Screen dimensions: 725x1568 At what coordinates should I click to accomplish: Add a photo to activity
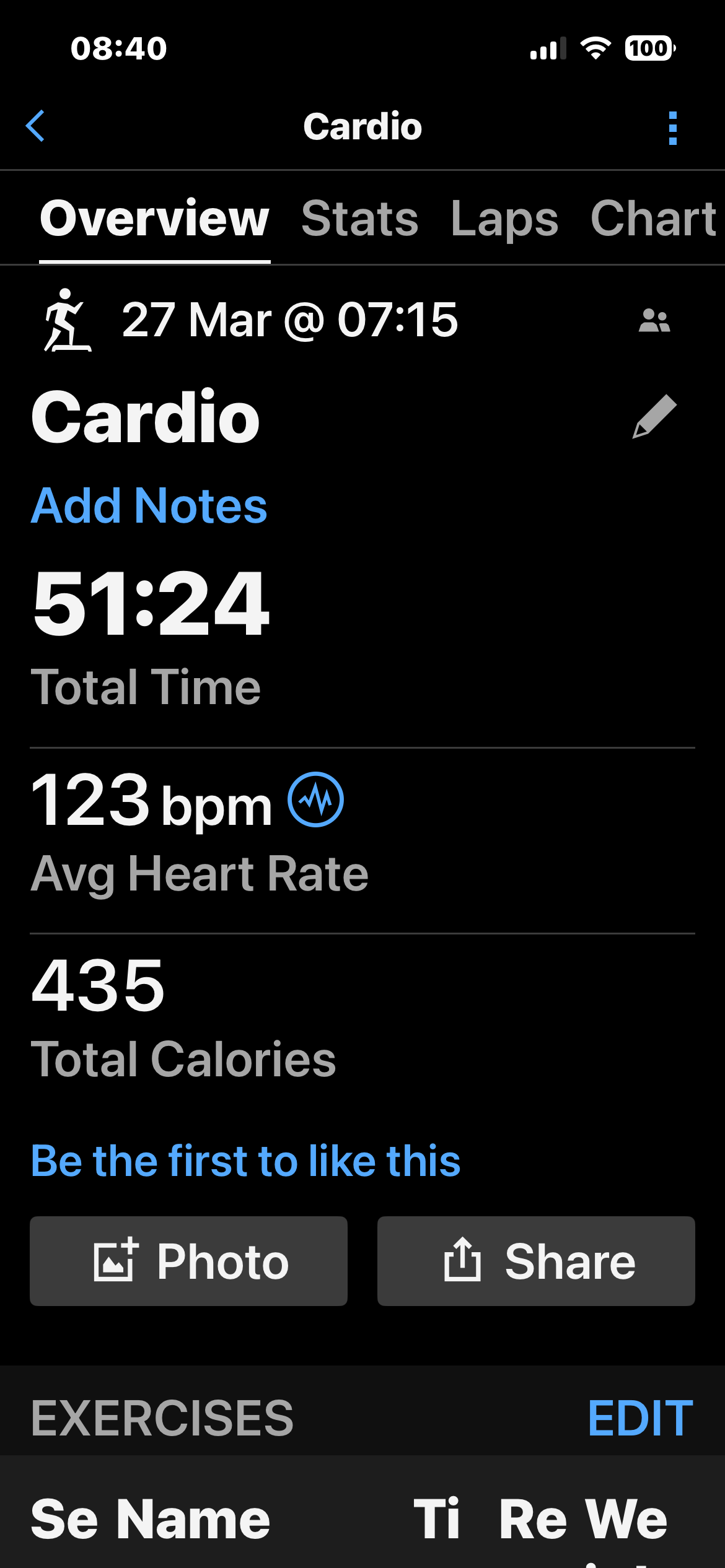(x=188, y=1261)
